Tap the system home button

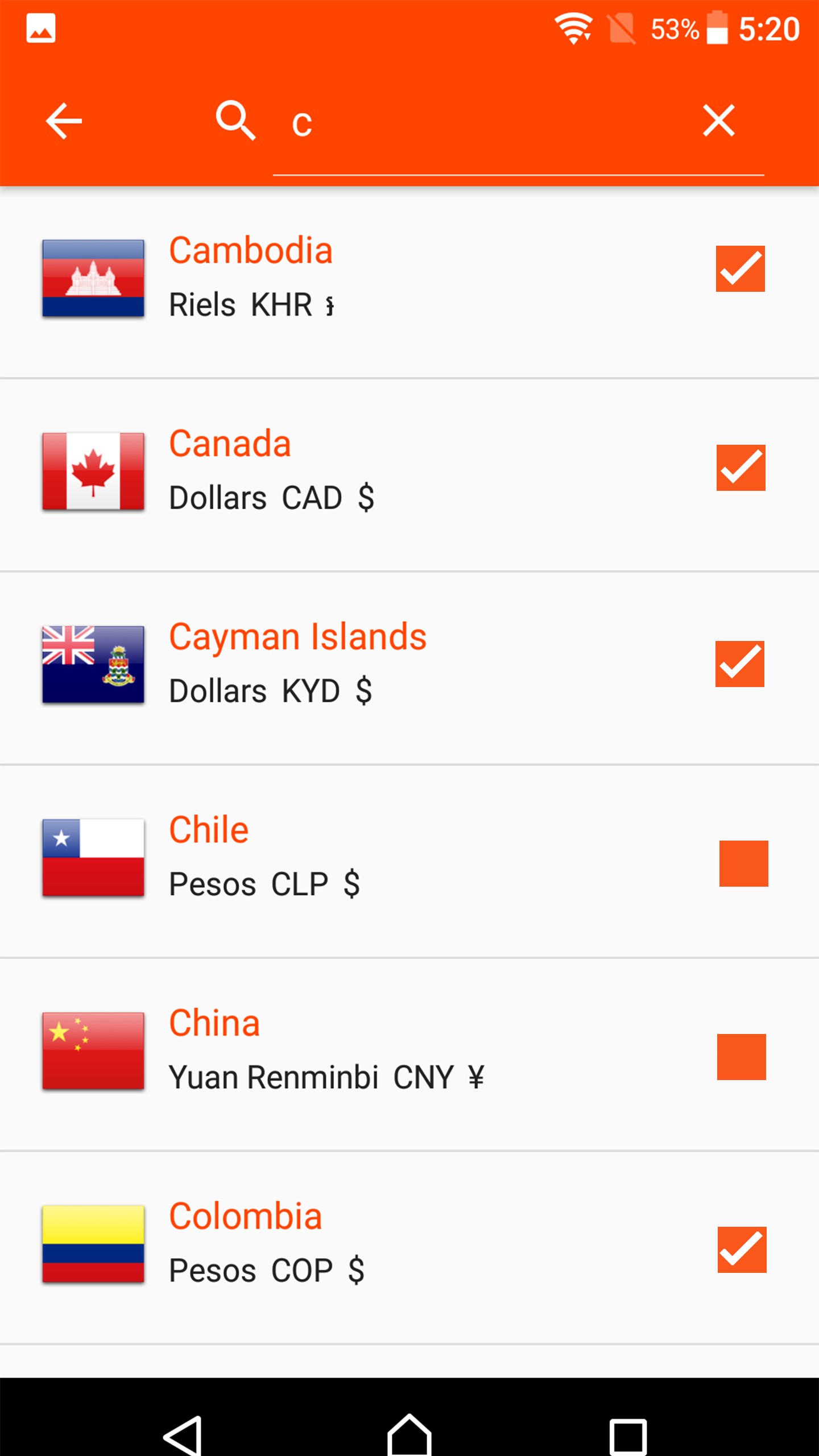[409, 1433]
